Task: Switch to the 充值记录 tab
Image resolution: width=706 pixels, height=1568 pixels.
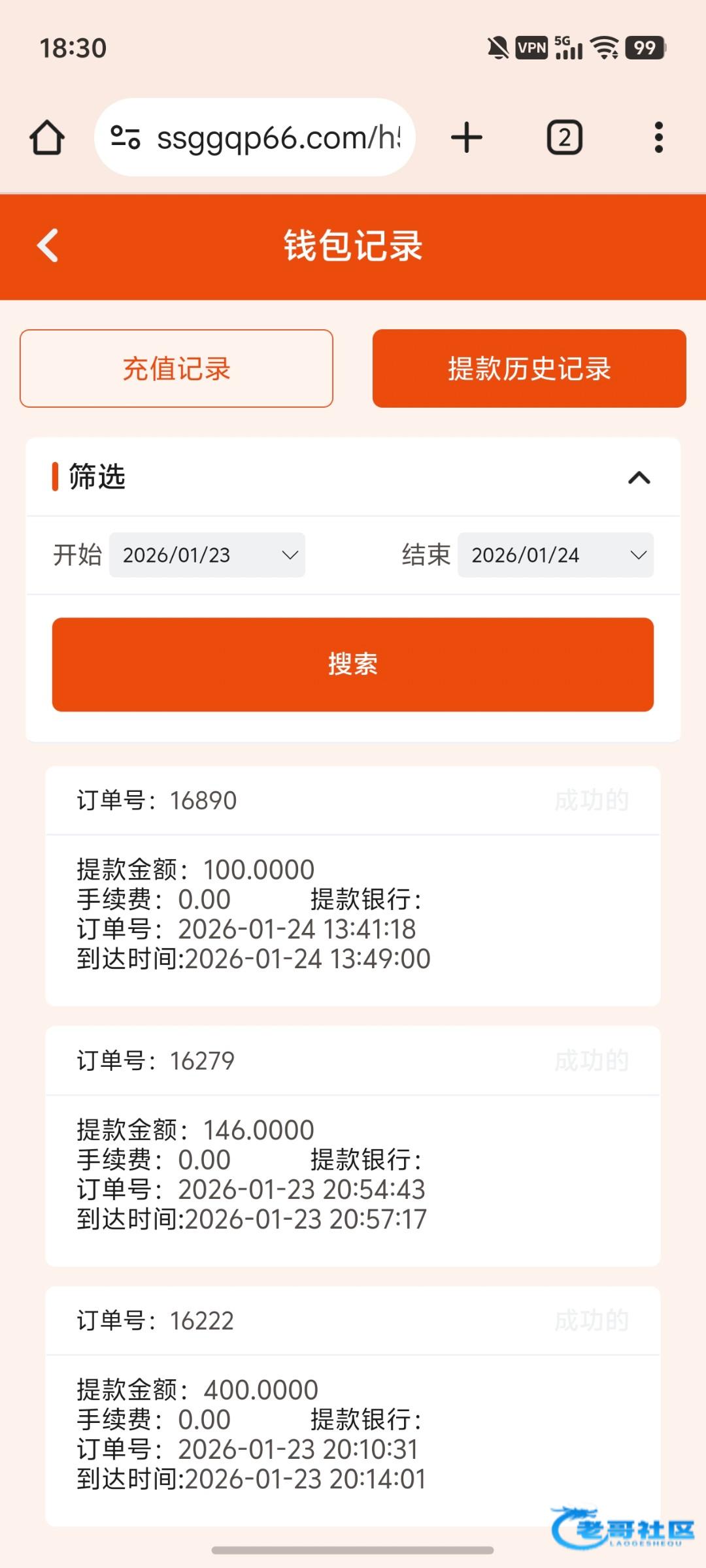Action: [176, 368]
